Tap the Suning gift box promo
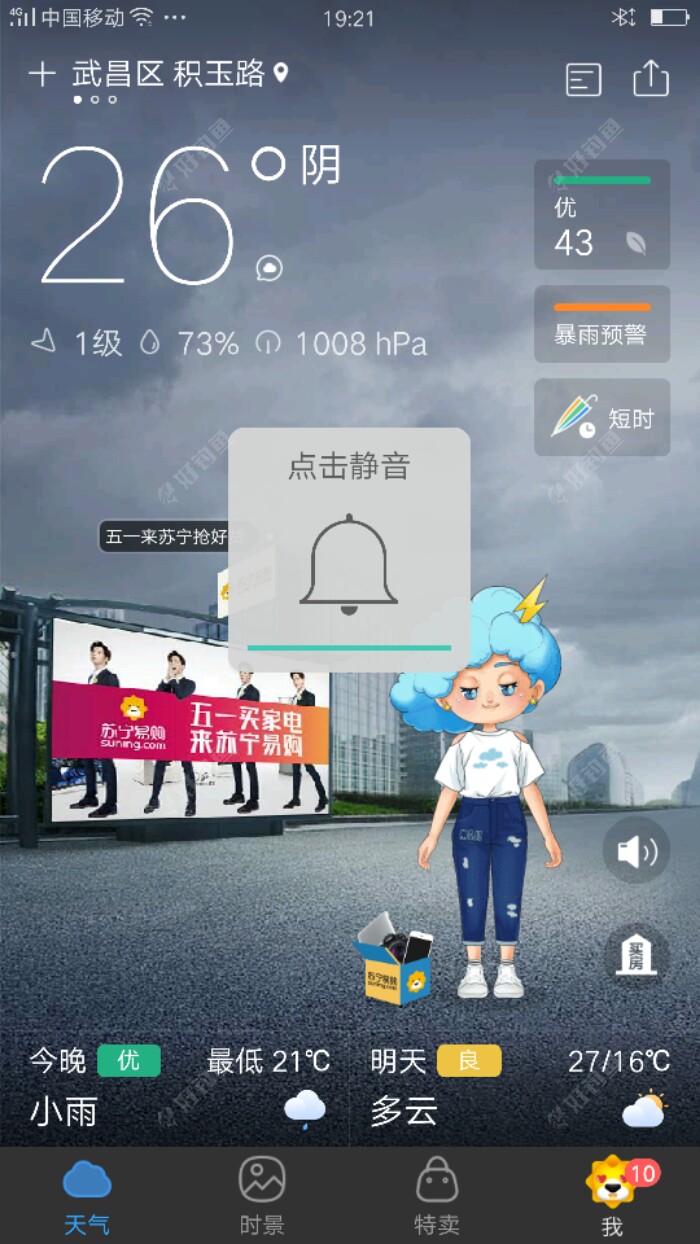The height and width of the screenshot is (1244, 700). point(397,960)
